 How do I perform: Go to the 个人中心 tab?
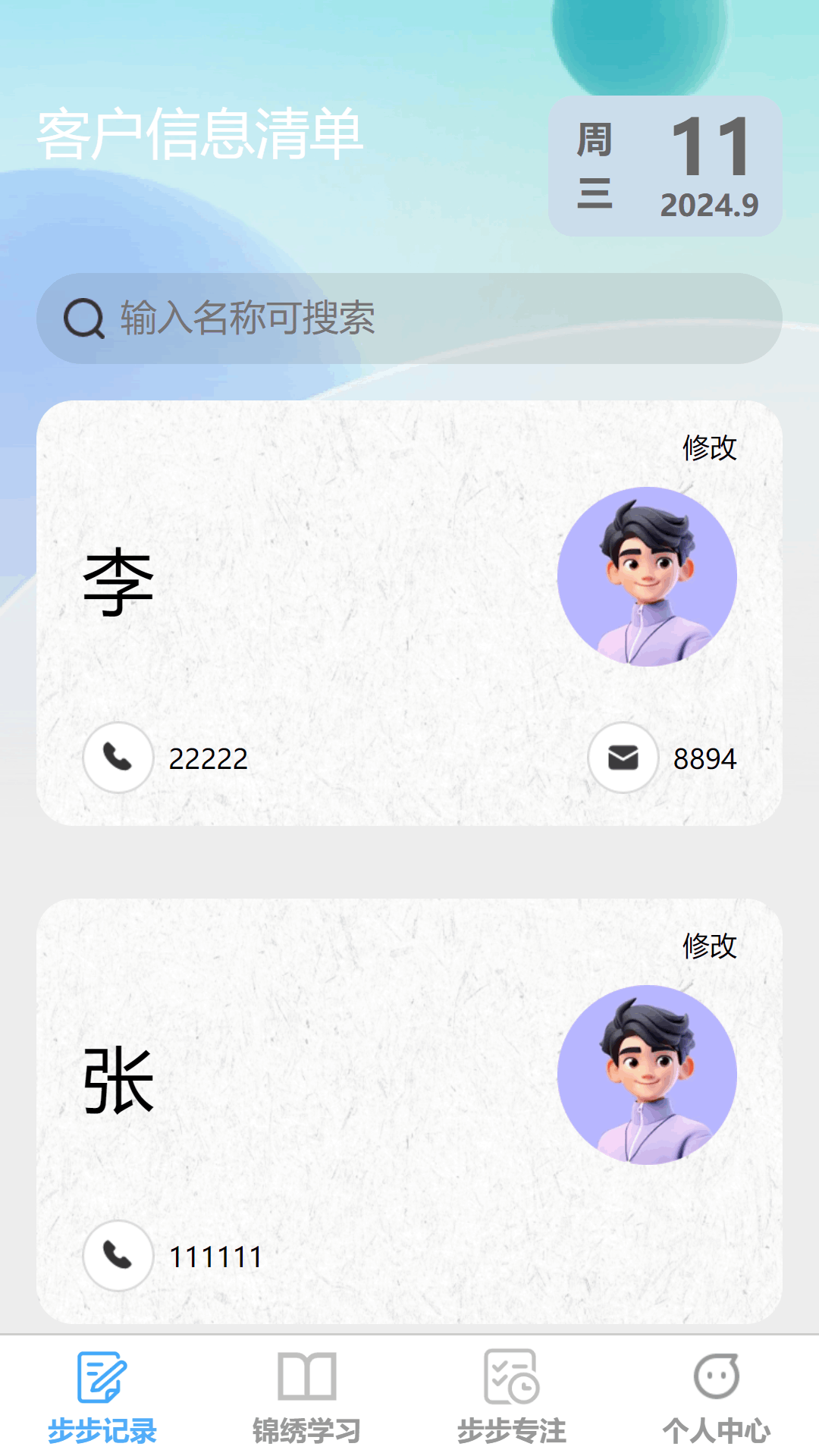click(x=717, y=1397)
